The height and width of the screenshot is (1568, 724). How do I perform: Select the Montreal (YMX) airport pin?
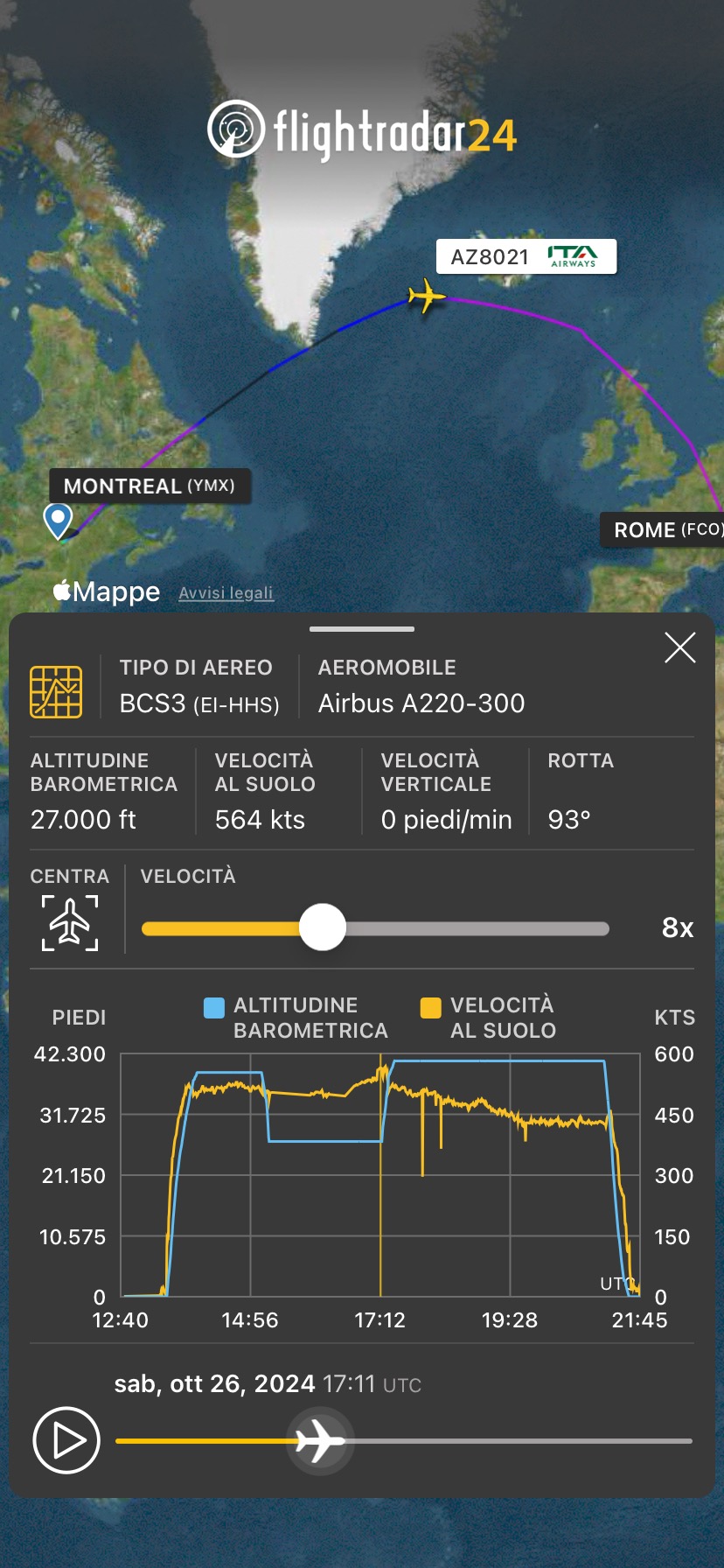coord(58,520)
